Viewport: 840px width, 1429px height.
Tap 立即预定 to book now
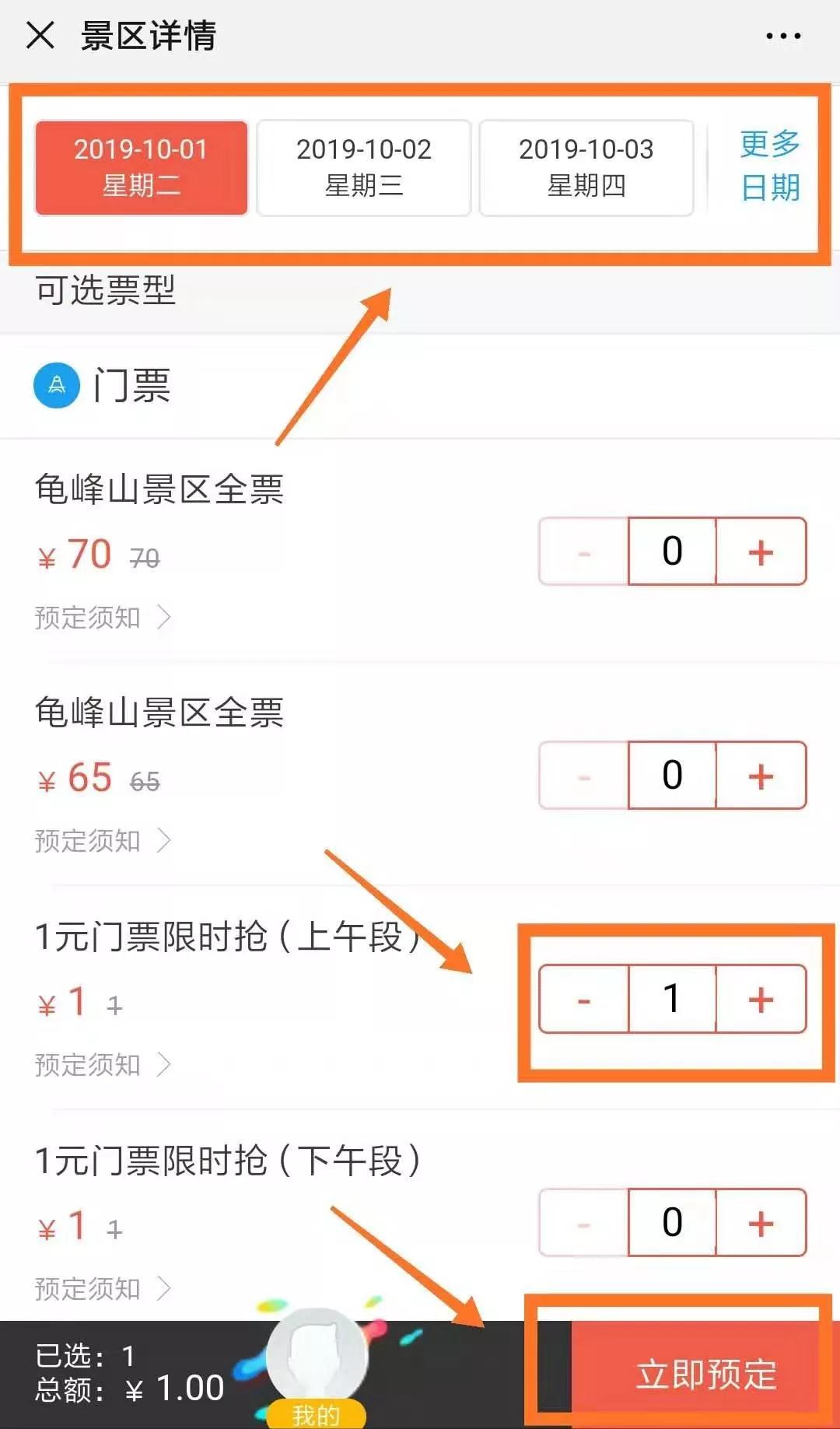click(705, 1375)
